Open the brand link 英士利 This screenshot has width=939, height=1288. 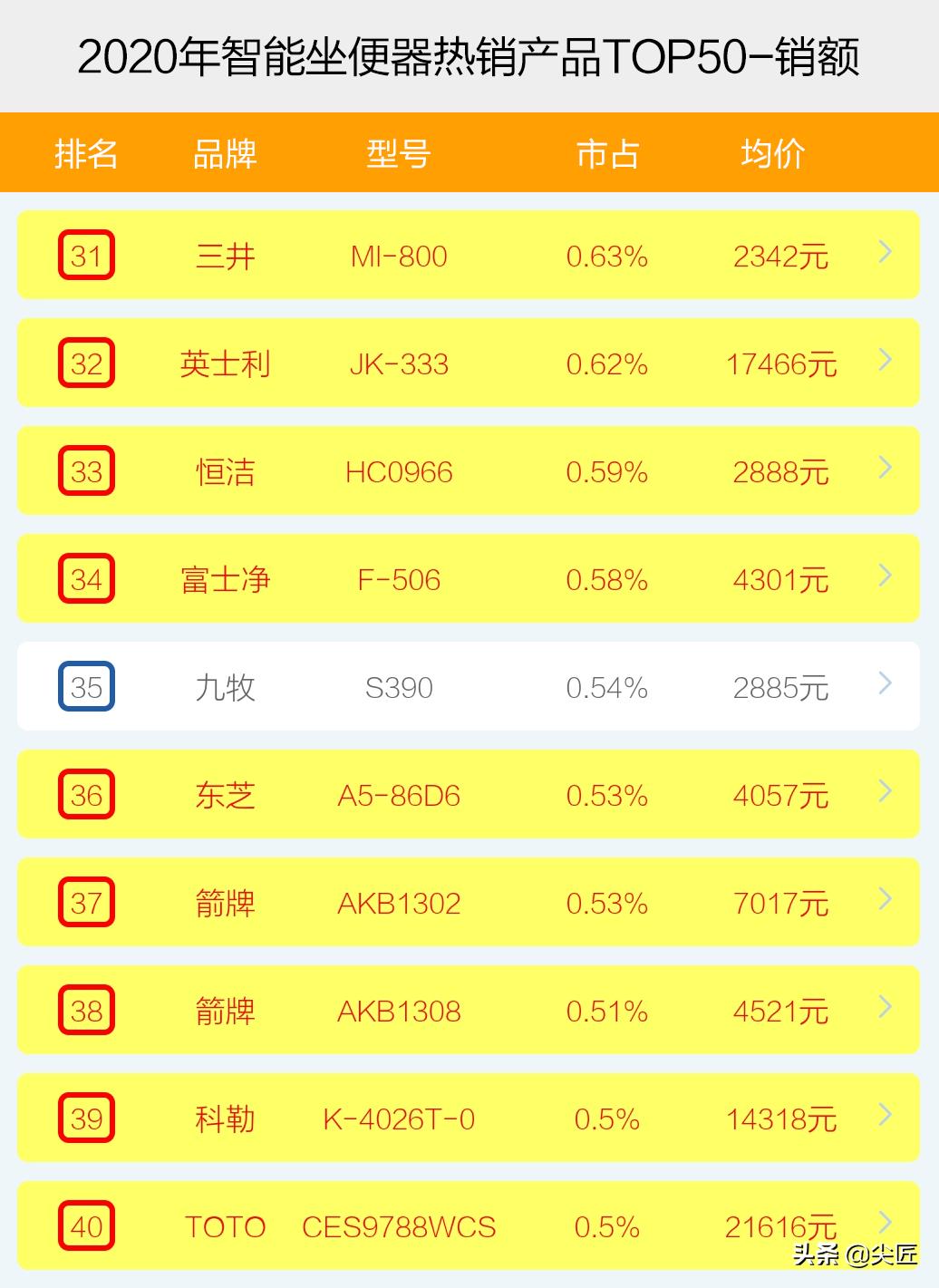[x=226, y=363]
